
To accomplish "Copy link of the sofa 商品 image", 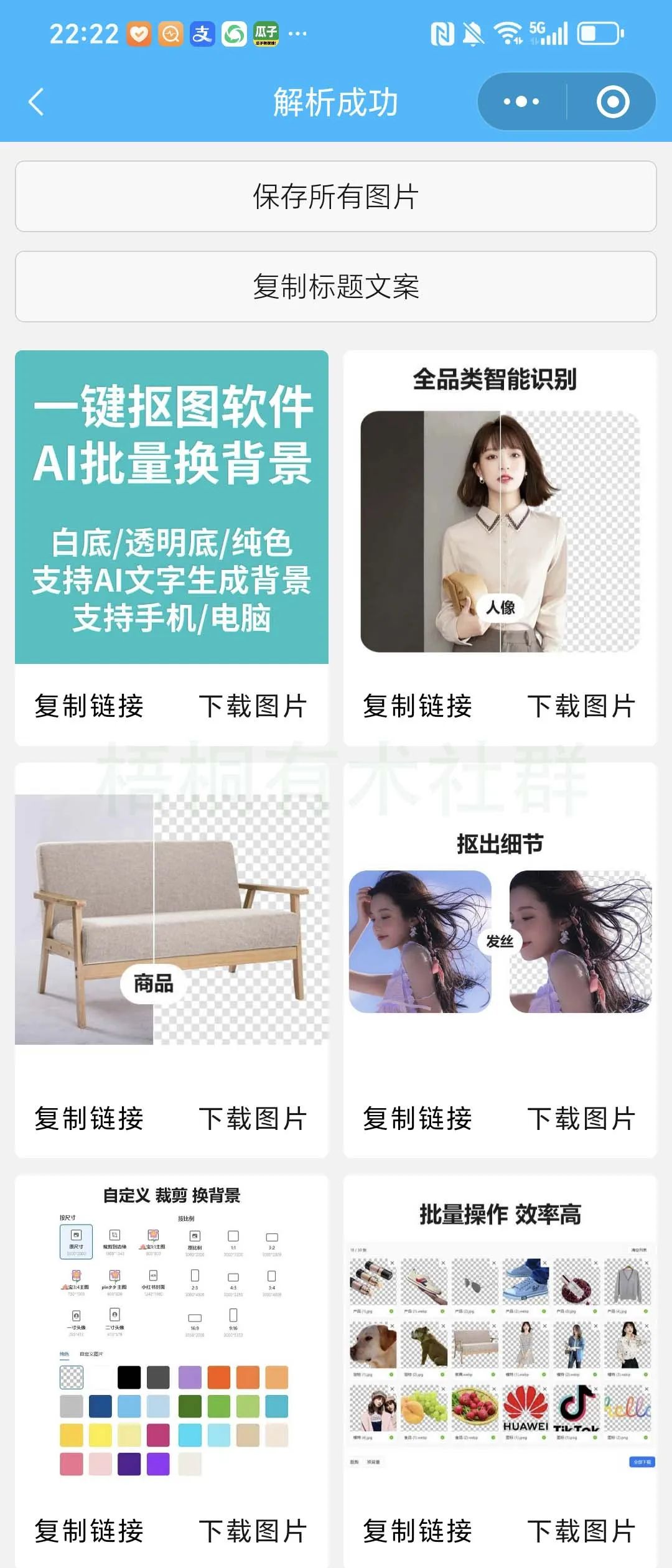I will (x=89, y=1118).
